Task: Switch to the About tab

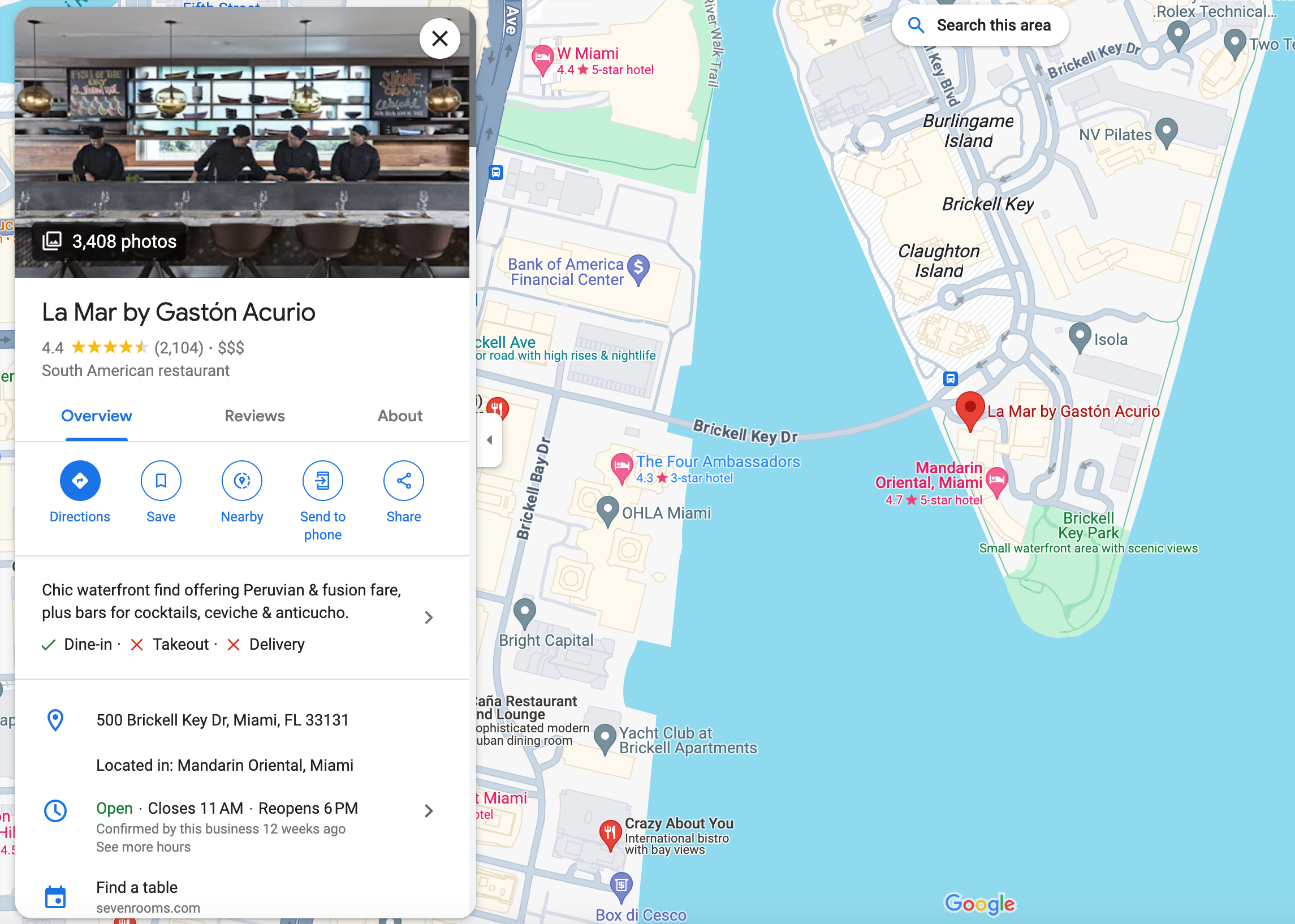Action: [399, 416]
